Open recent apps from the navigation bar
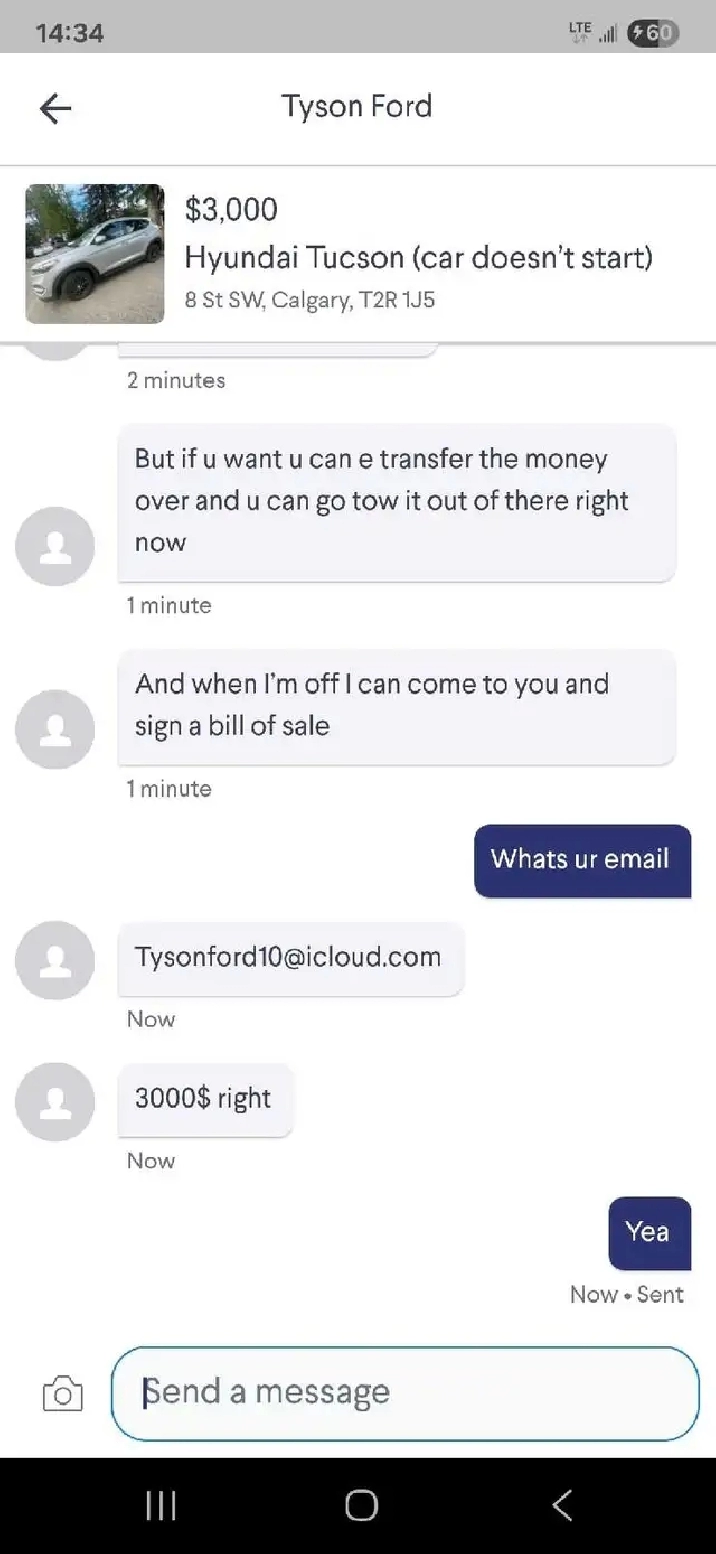Viewport: 716px width, 1554px height. pos(160,1505)
